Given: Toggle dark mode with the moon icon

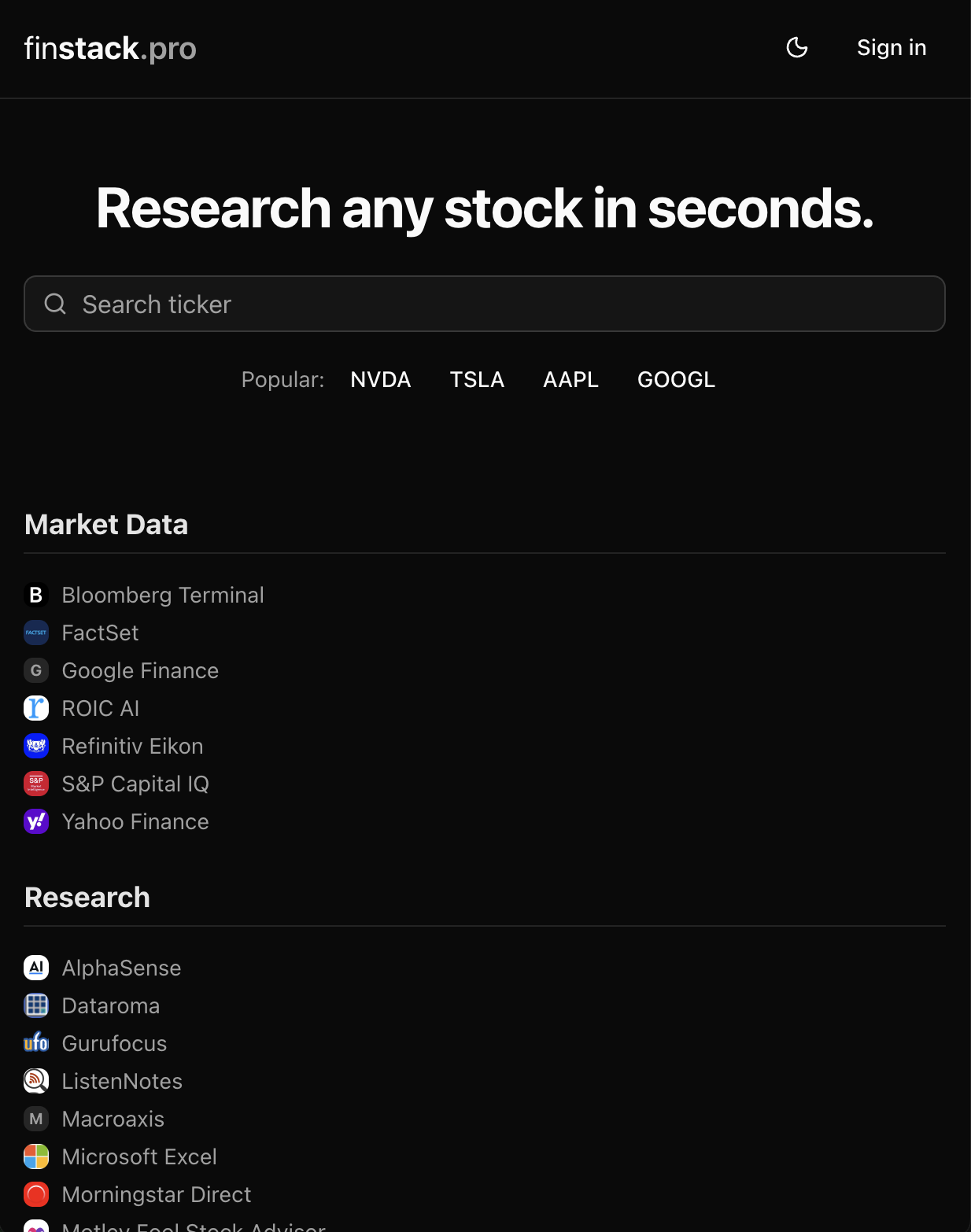Looking at the screenshot, I should [797, 48].
